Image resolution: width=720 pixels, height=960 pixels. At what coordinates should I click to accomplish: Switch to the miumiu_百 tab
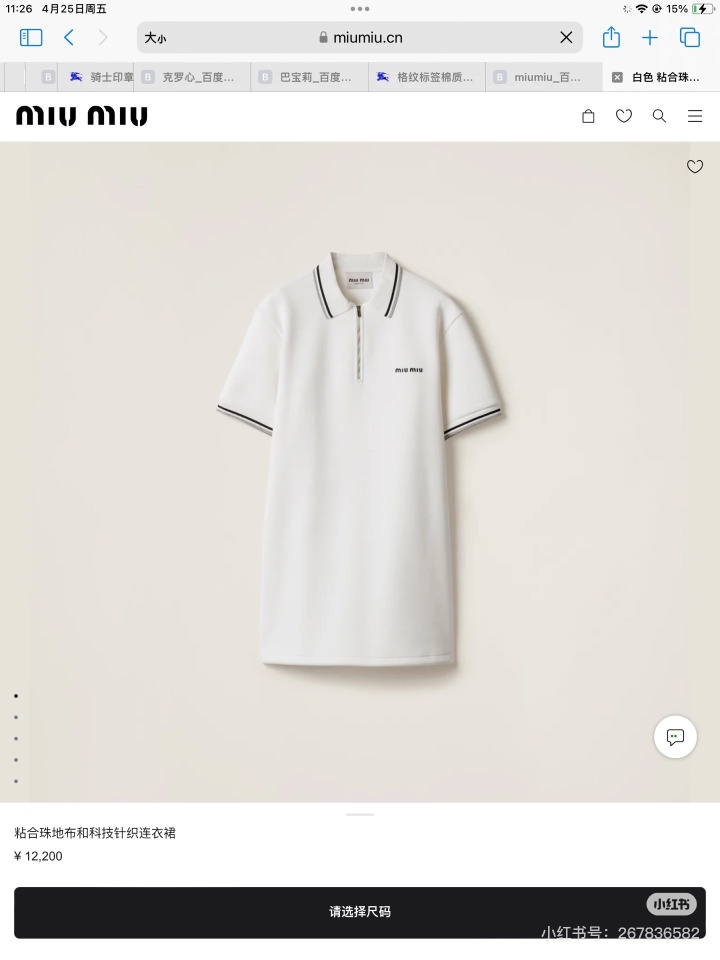coord(546,77)
